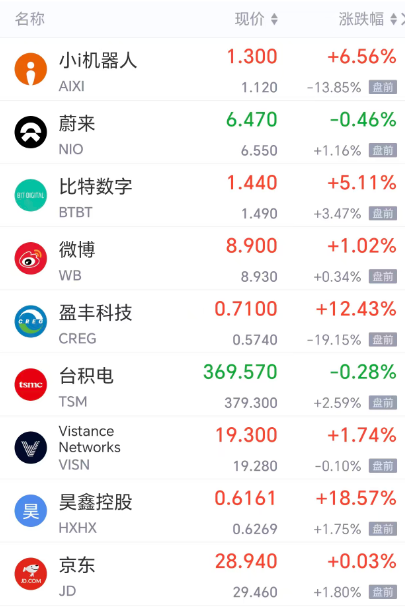Open the 昊鑫控股 HXHX stock row

(202, 511)
